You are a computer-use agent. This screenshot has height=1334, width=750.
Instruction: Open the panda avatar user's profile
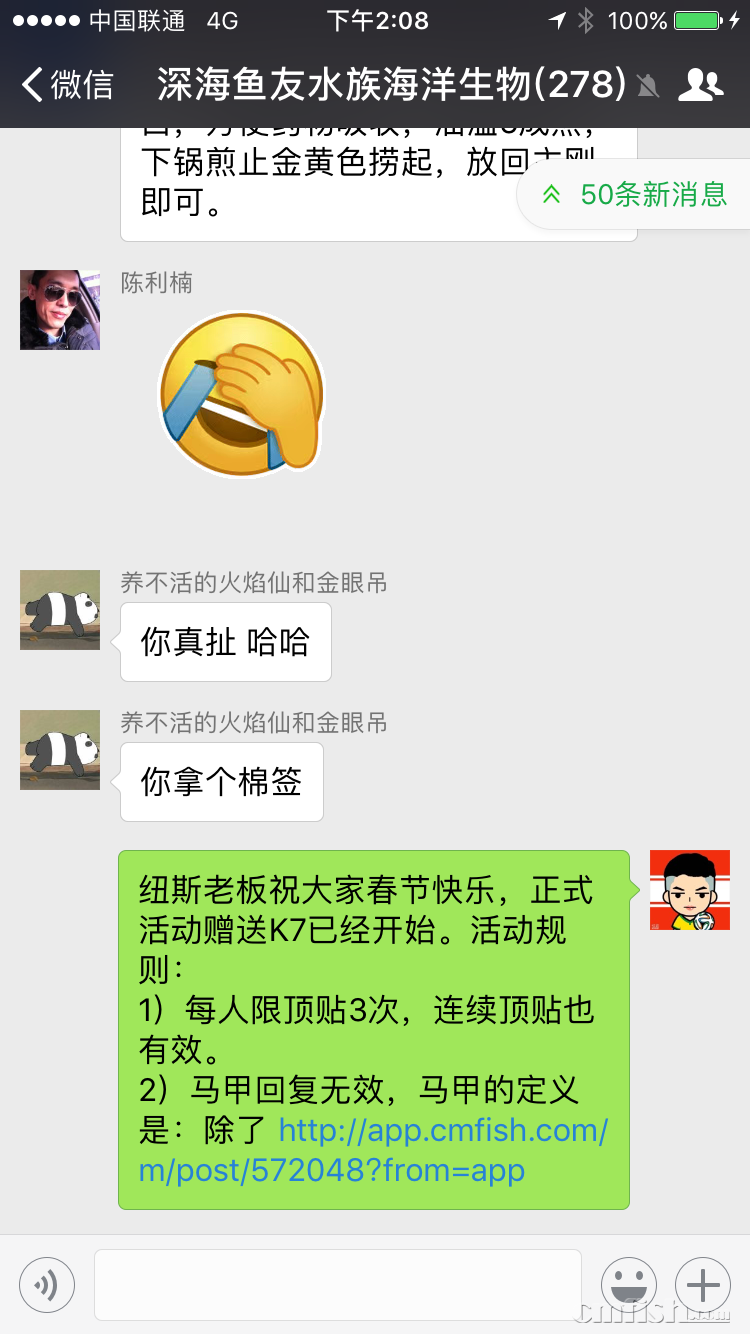(x=59, y=610)
